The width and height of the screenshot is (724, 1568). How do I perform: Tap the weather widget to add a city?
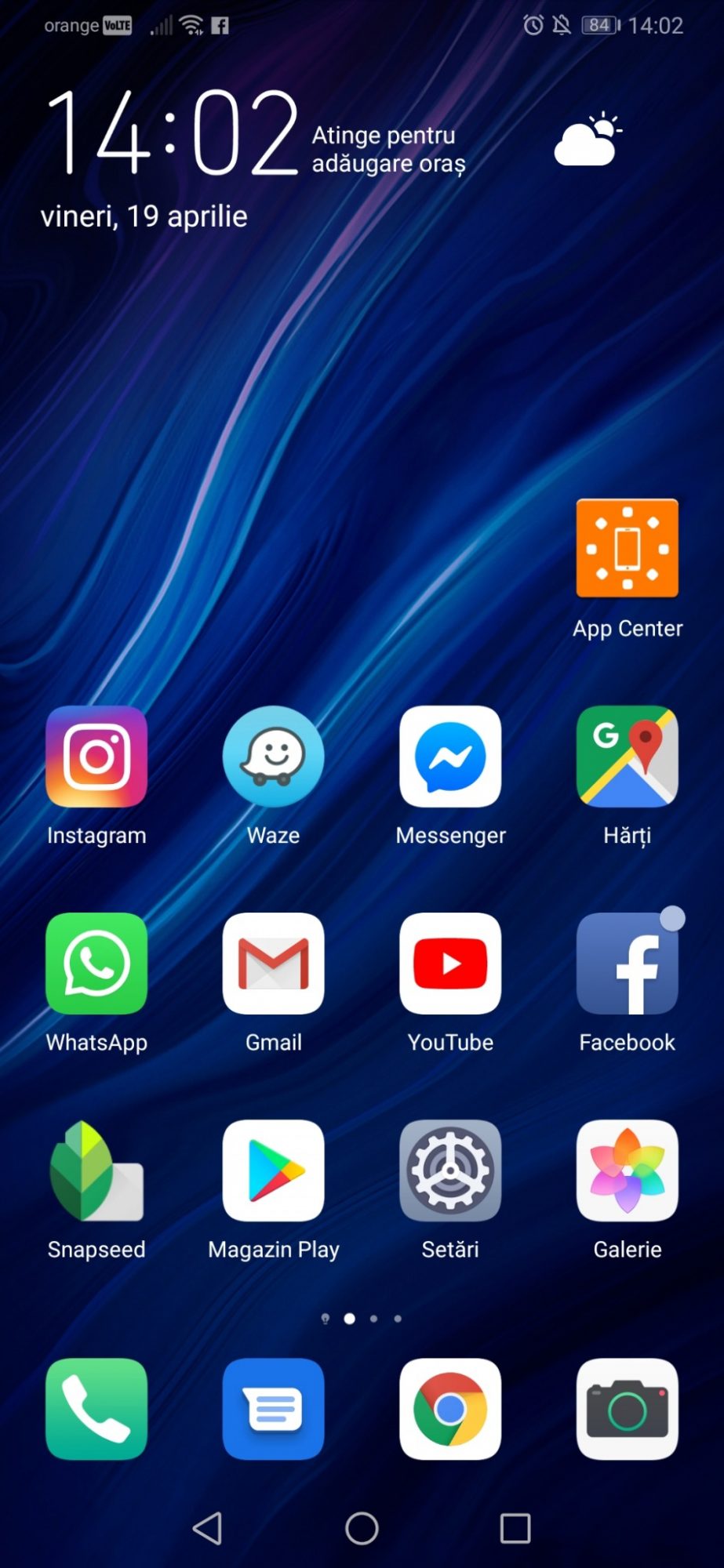pos(388,149)
